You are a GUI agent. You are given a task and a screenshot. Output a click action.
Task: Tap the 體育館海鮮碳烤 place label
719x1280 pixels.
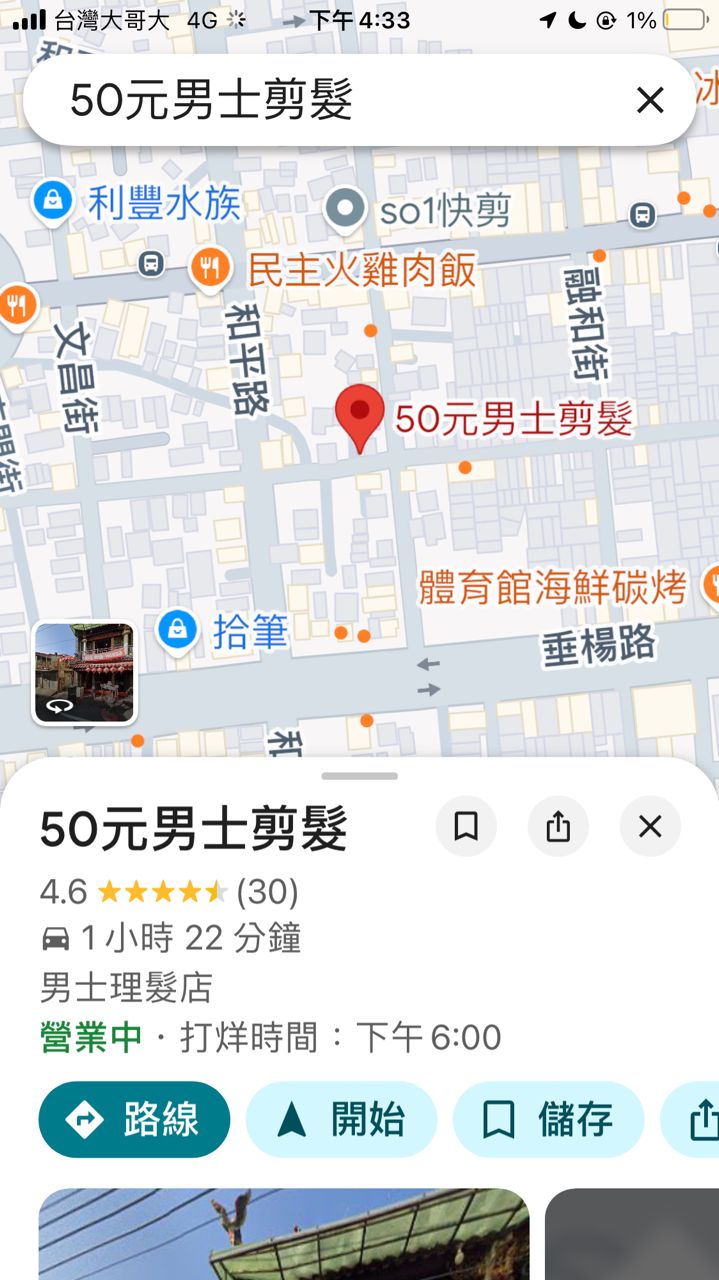553,587
